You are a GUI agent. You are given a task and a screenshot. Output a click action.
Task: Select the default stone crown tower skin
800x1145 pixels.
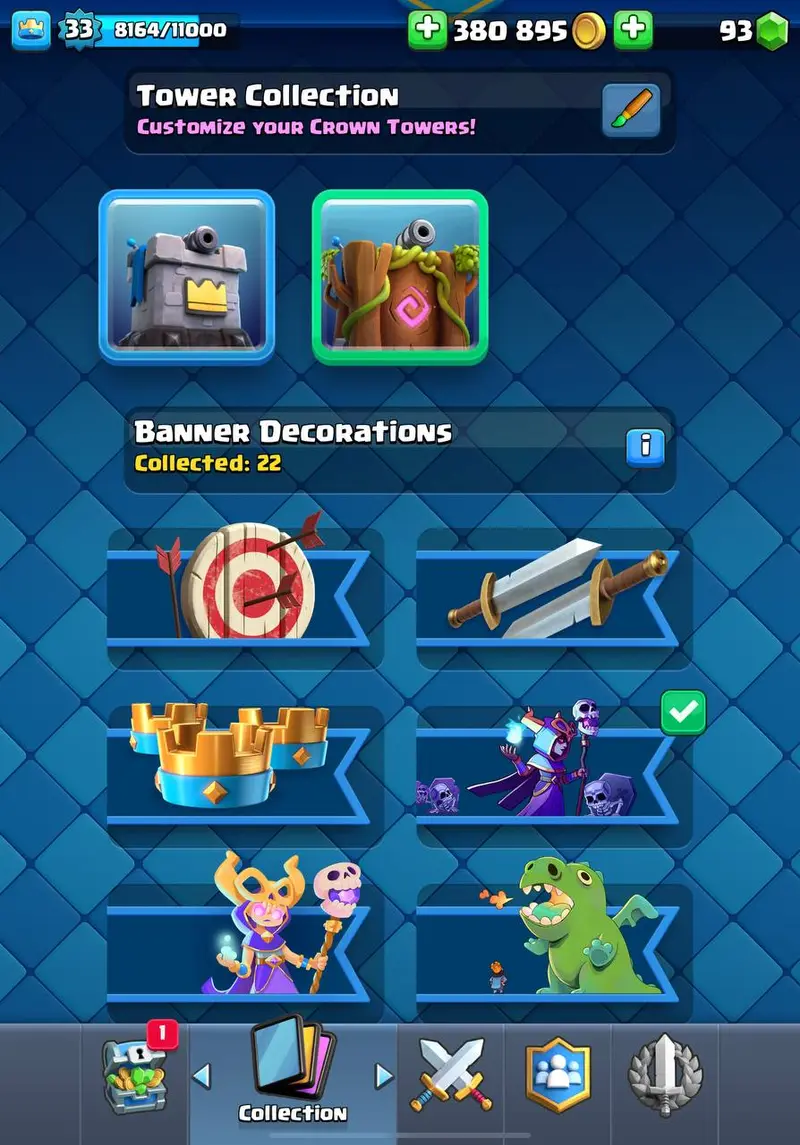186,275
